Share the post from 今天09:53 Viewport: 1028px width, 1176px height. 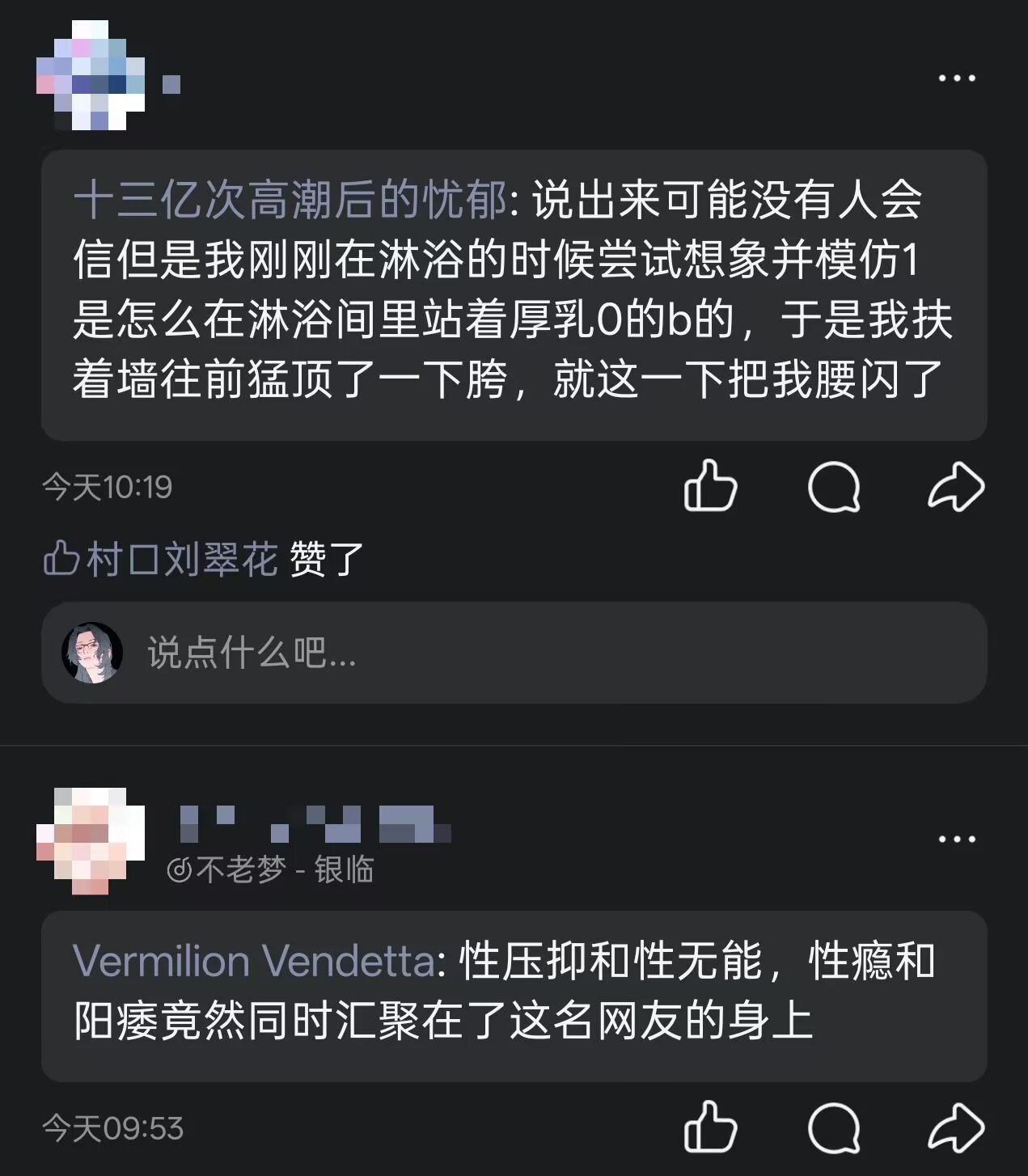(x=956, y=1127)
